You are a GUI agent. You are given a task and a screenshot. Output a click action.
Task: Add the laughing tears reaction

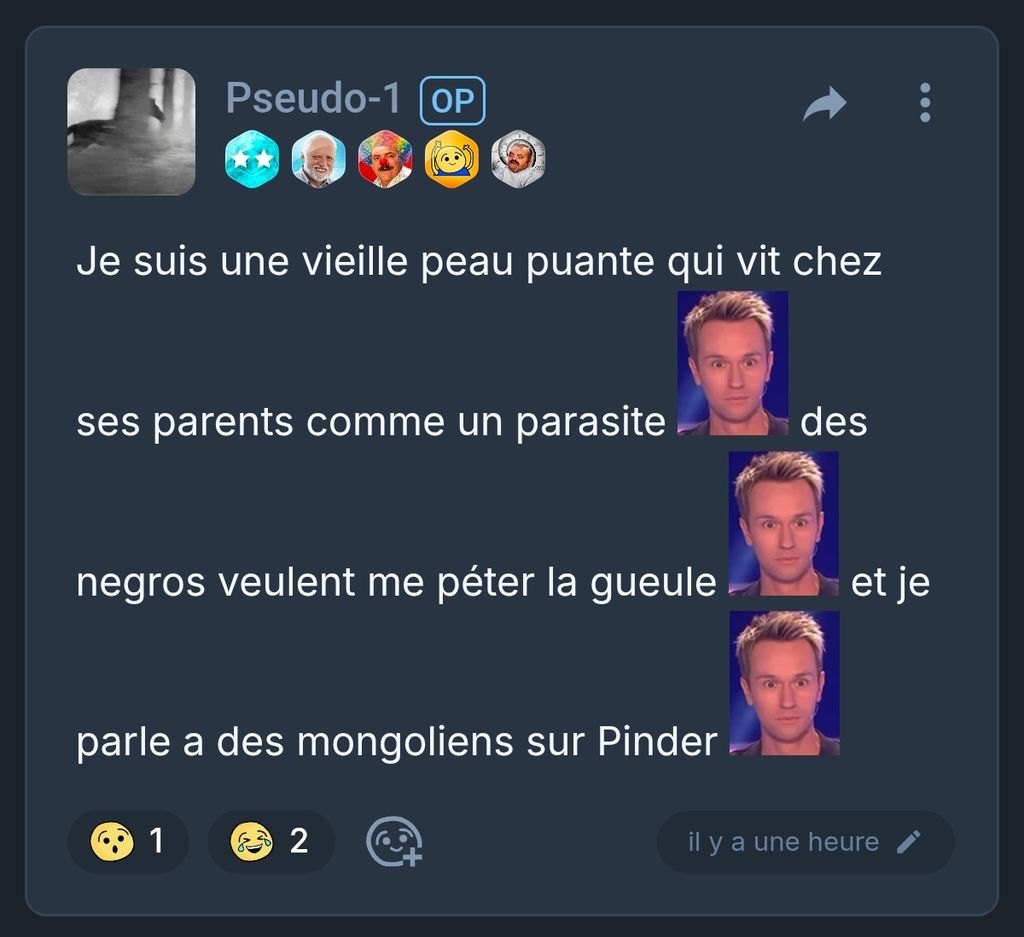pyautogui.click(x=270, y=842)
